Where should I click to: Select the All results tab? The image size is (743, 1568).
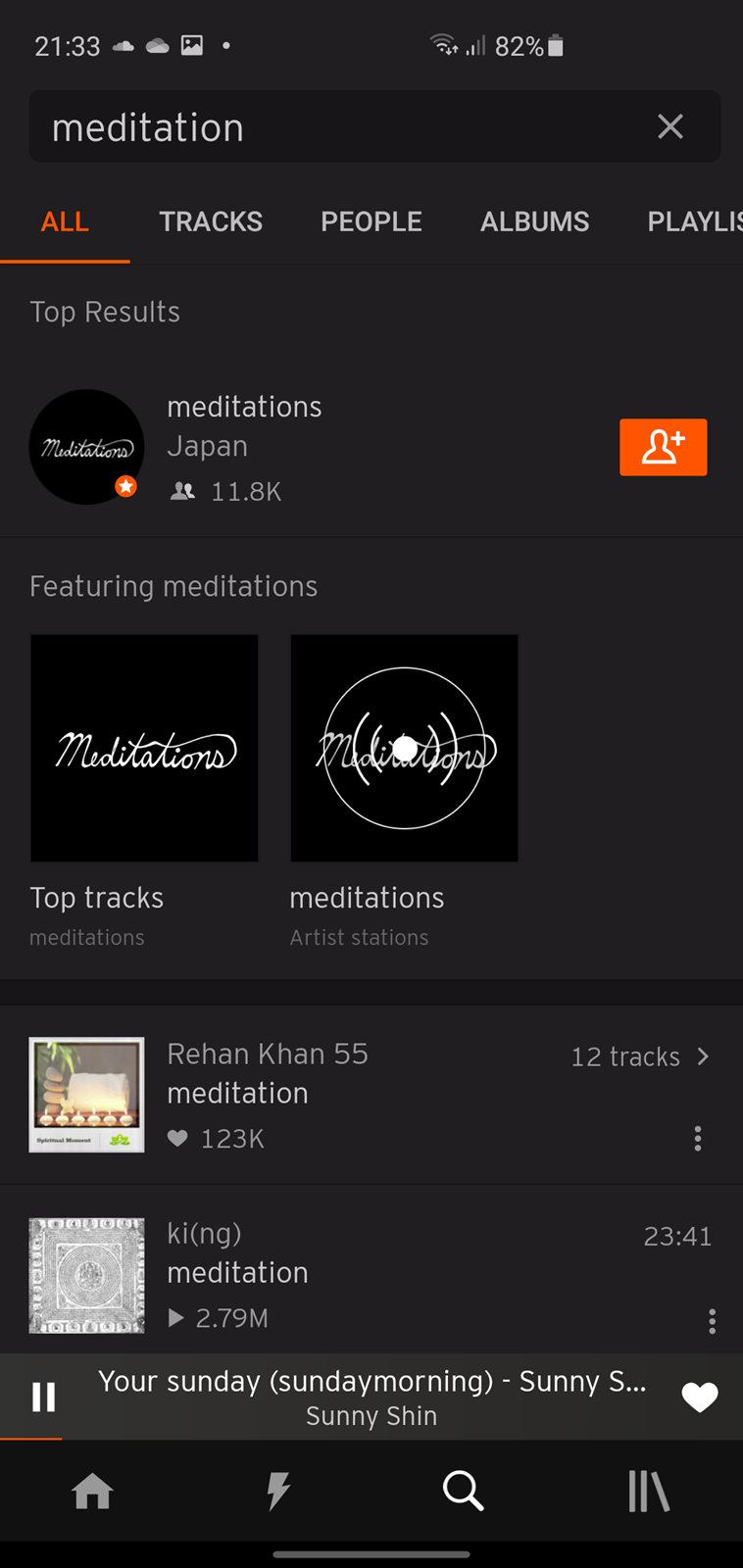click(65, 221)
